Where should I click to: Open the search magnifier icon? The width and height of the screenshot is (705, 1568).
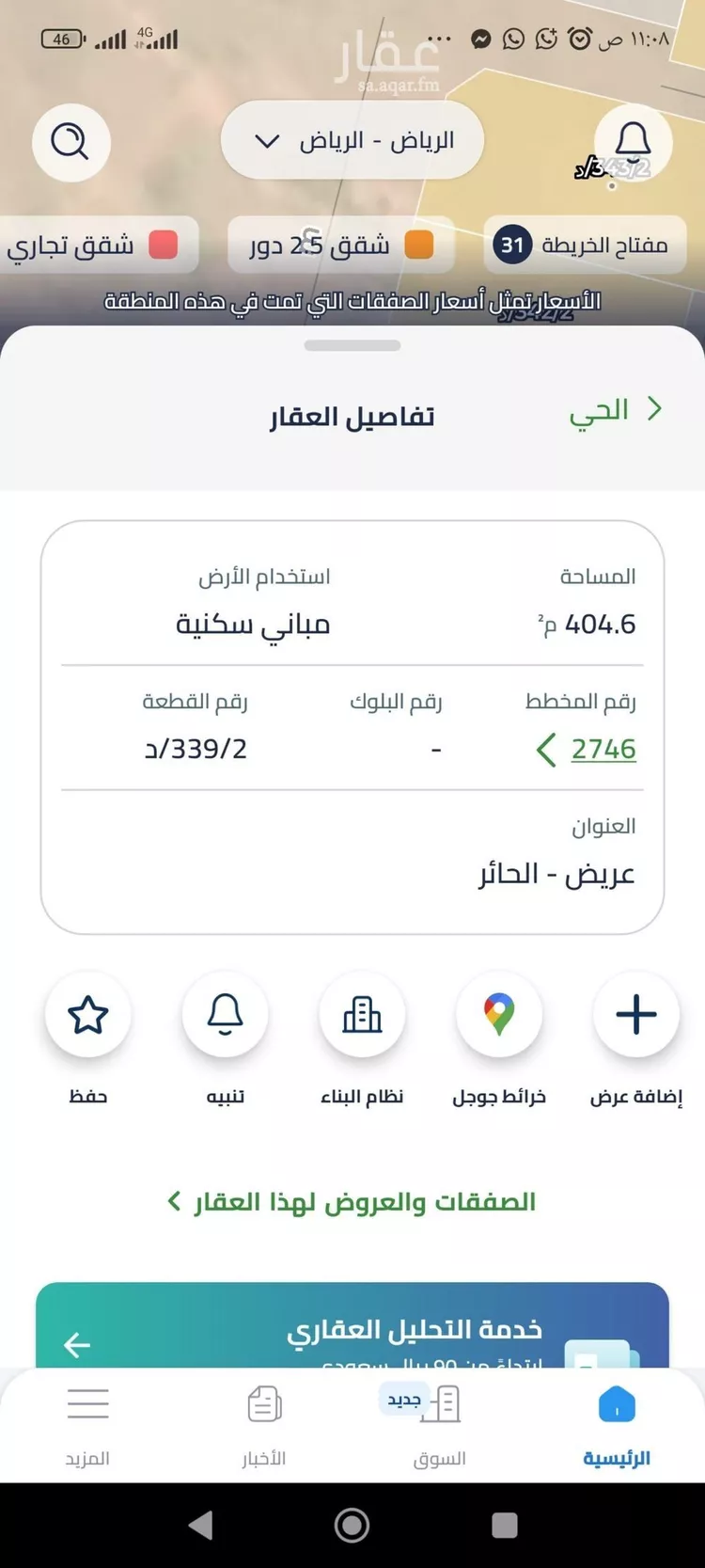(x=70, y=142)
